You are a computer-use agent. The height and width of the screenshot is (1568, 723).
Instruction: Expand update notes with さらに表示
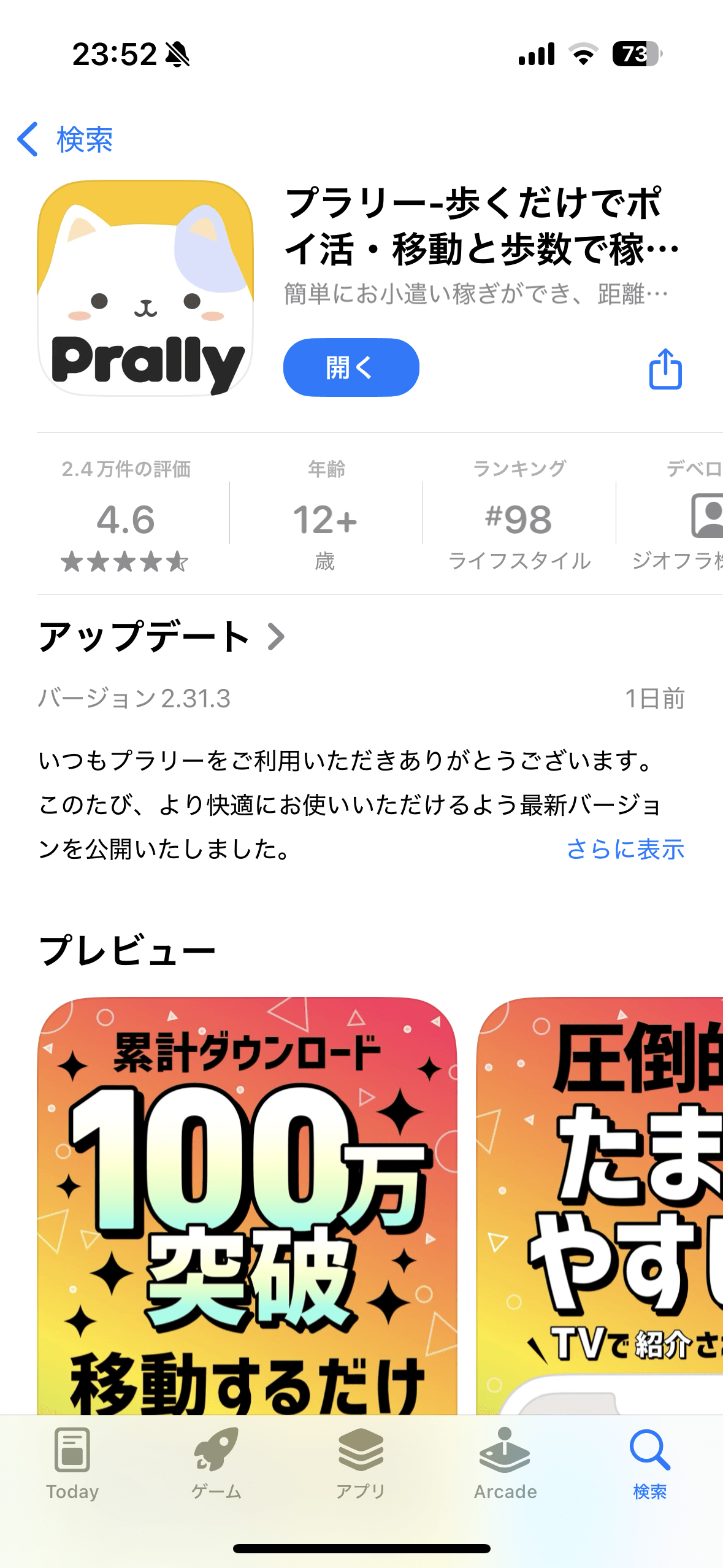625,850
